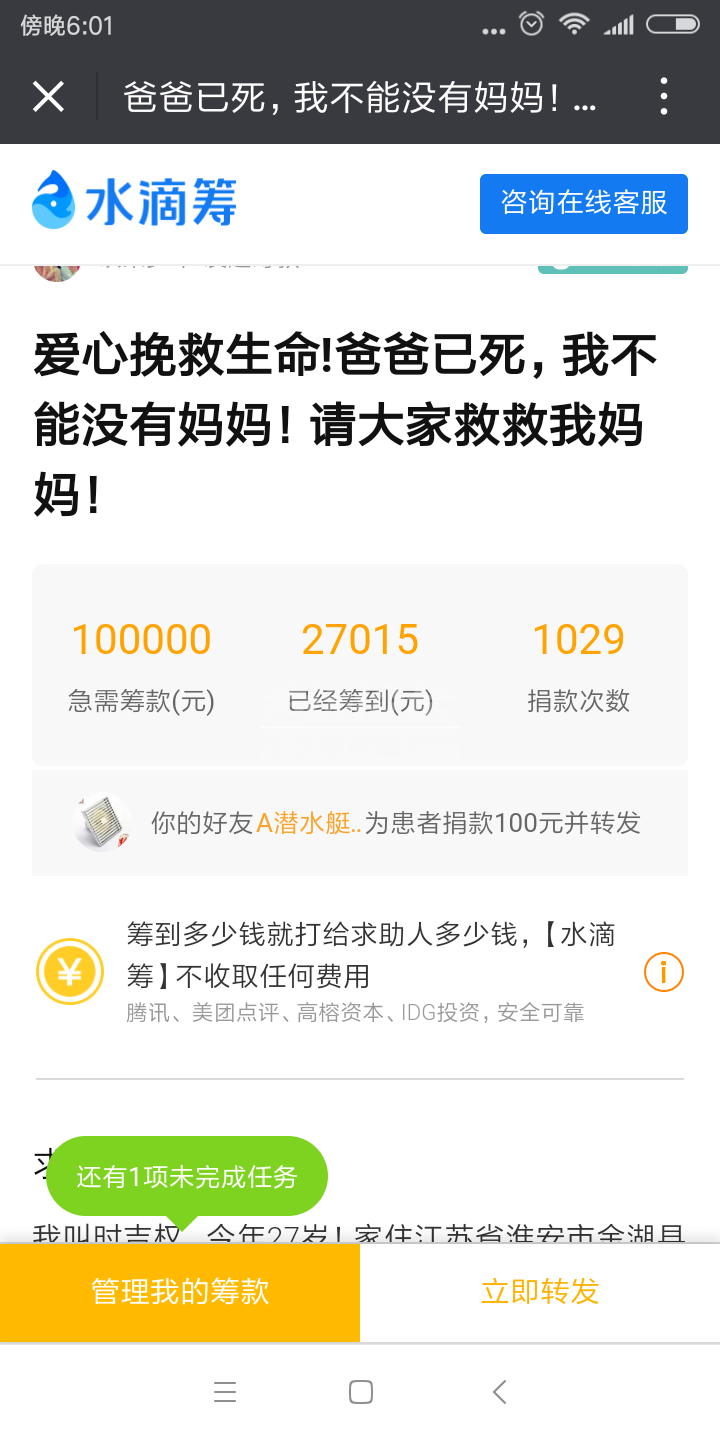720x1440 pixels.
Task: Tap the 管理我的筹款 button
Action: coord(180,1292)
